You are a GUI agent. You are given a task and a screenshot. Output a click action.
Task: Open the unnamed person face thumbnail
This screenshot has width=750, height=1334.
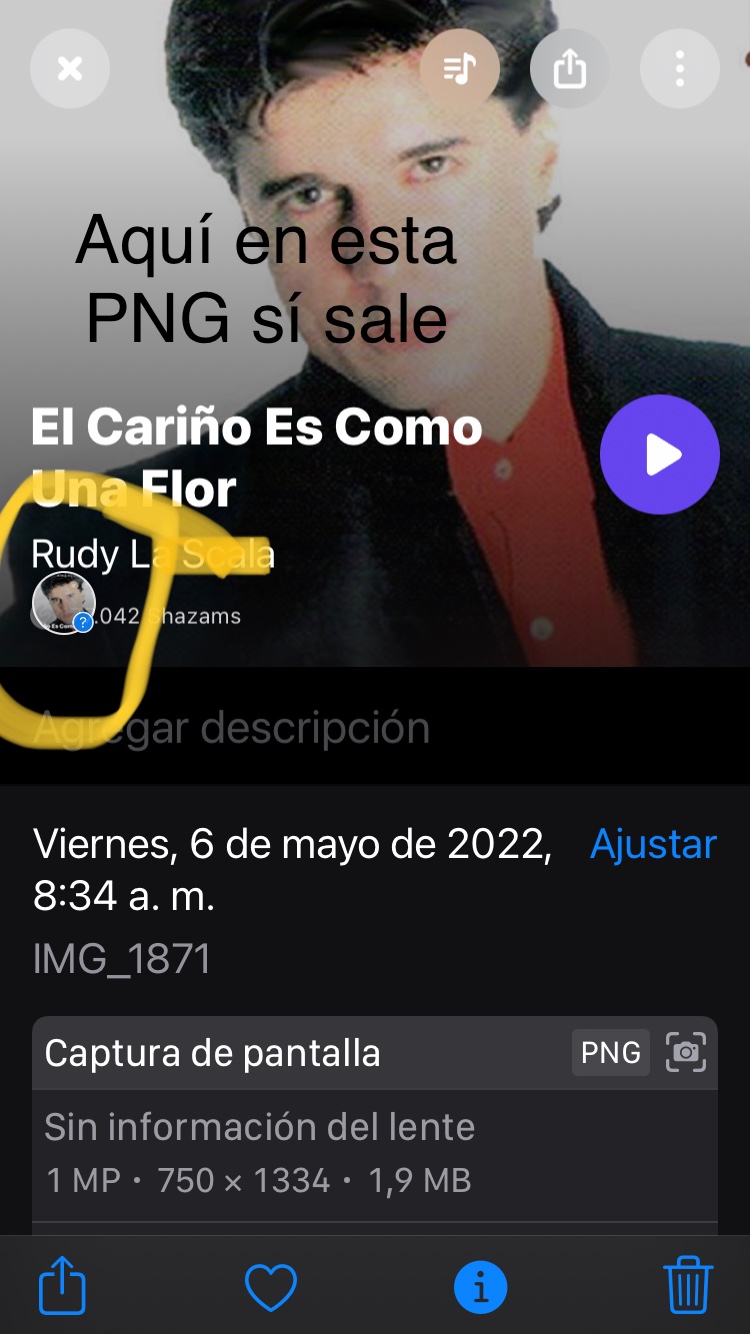64,602
